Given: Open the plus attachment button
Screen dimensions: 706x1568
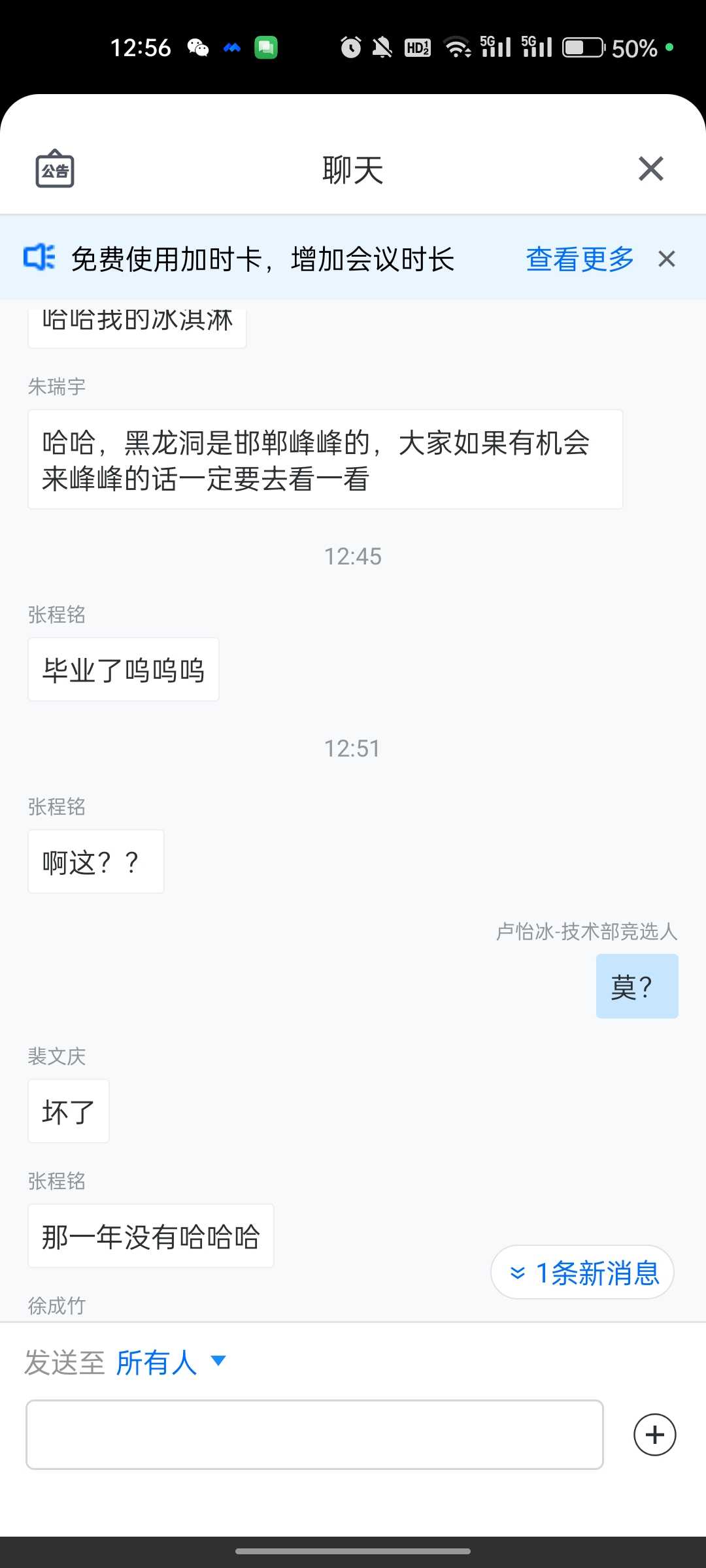Looking at the screenshot, I should pos(654,1435).
